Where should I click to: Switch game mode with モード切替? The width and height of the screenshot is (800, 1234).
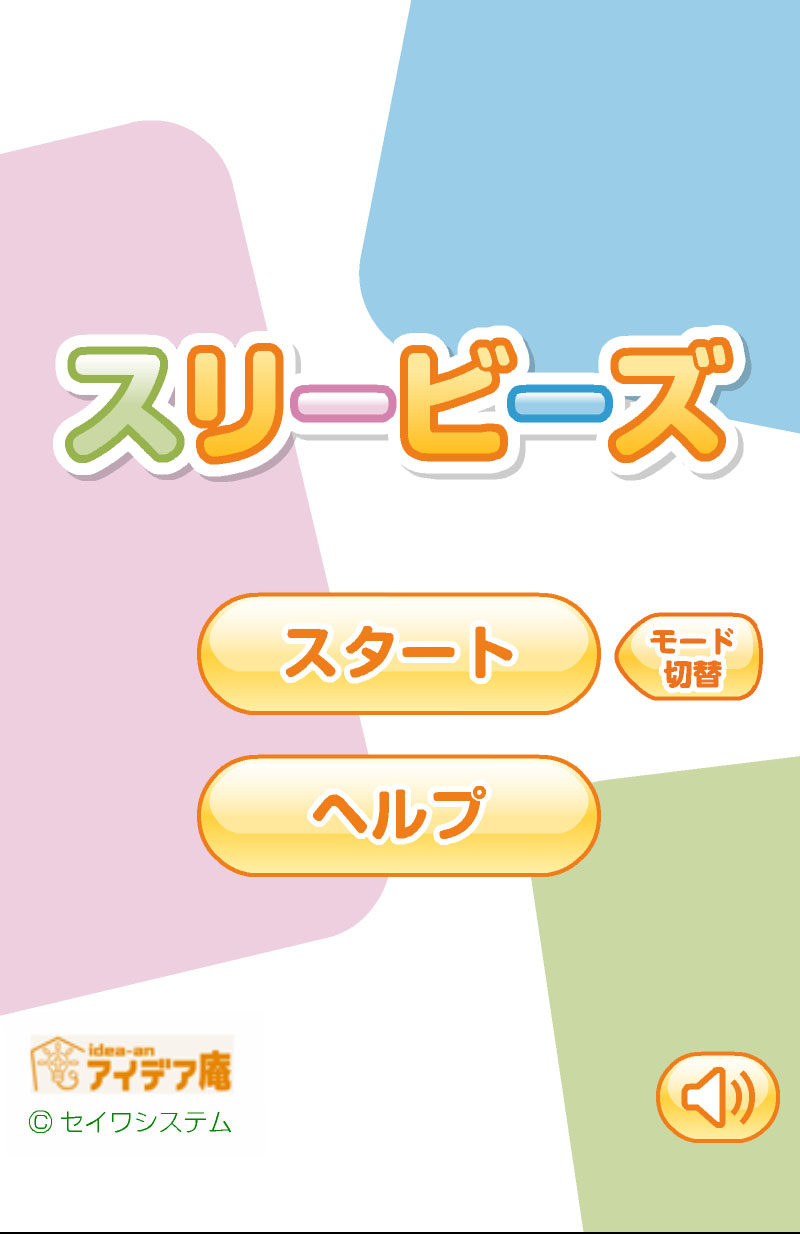(x=690, y=656)
